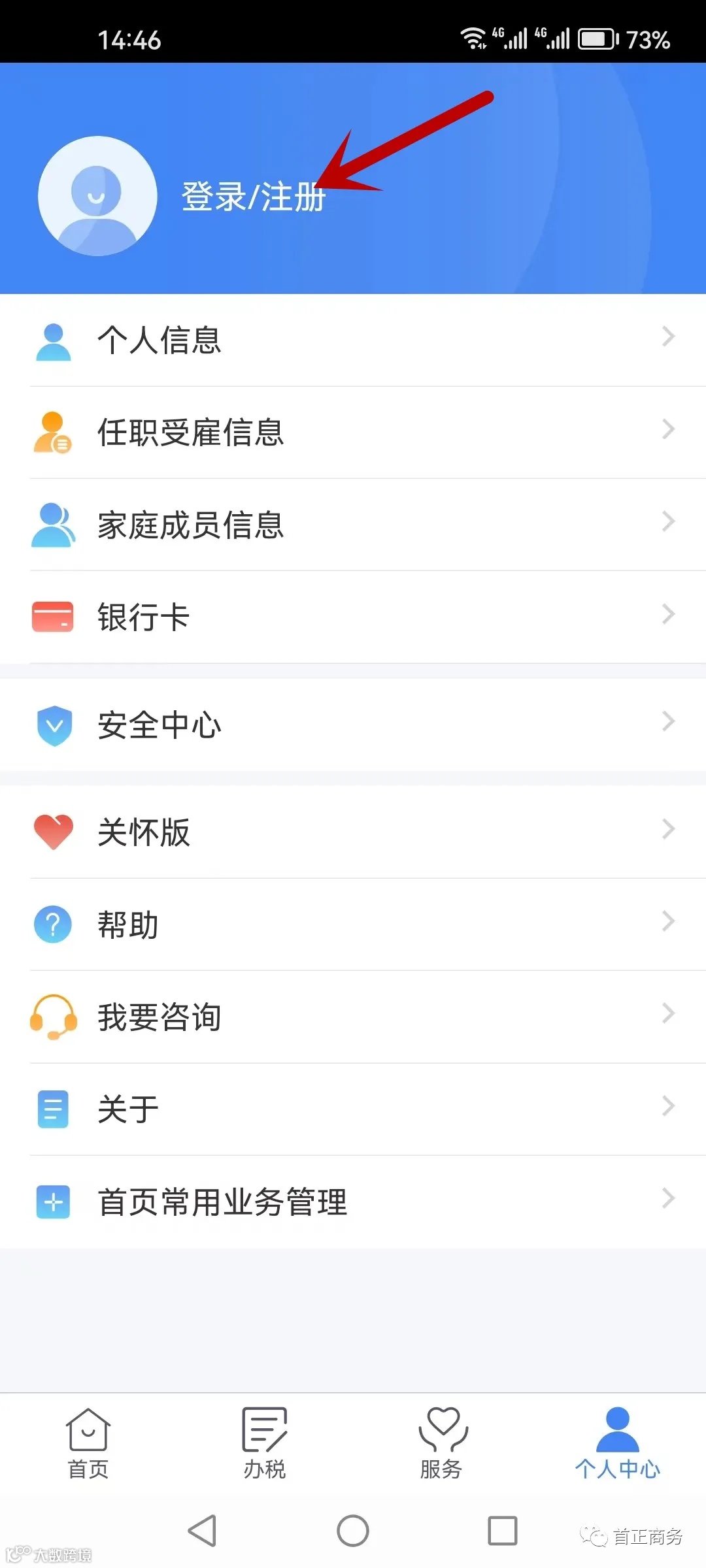Tap 登录/注册 to log in
This screenshot has height=1568, width=706.
tap(253, 196)
